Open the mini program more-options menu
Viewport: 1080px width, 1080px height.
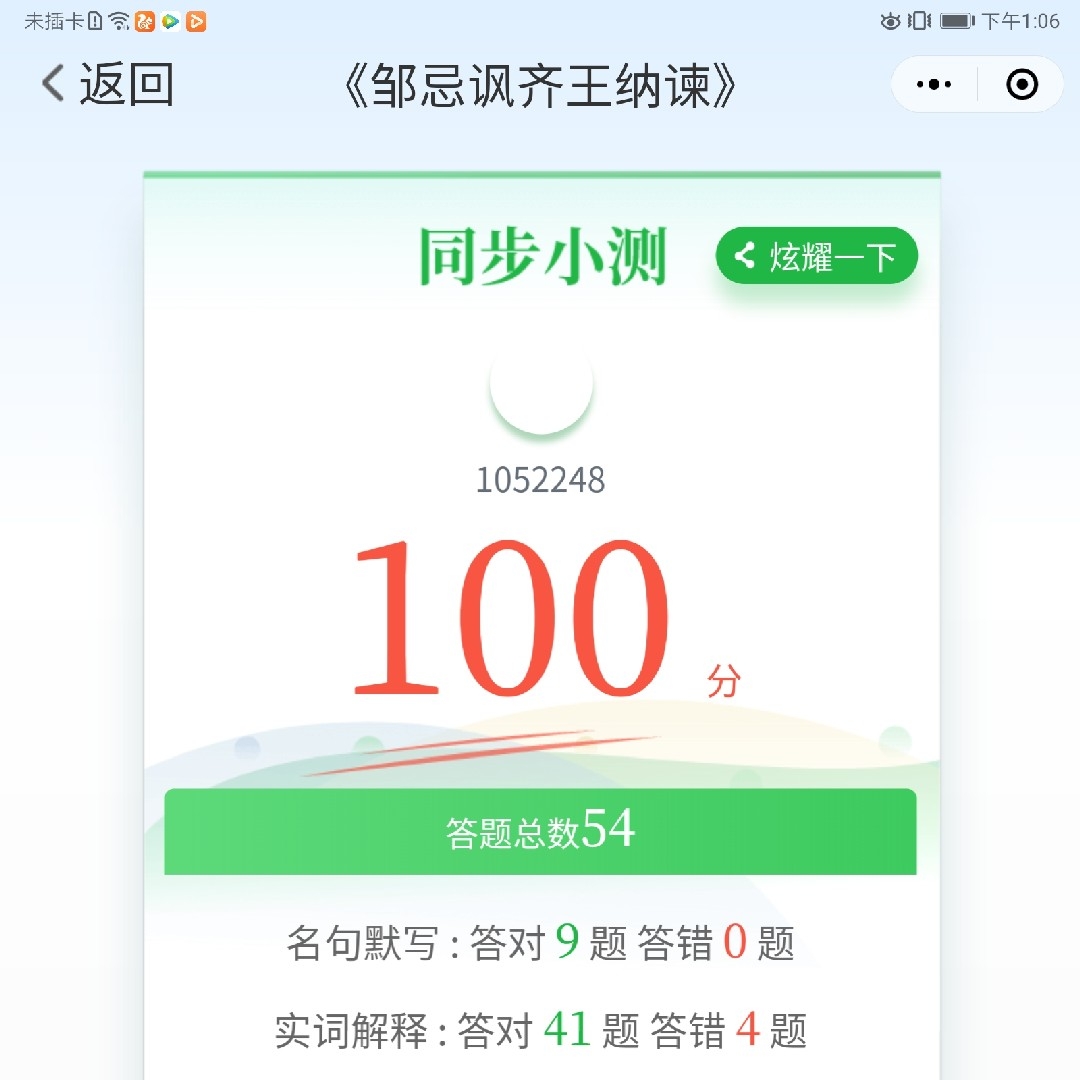pos(934,85)
